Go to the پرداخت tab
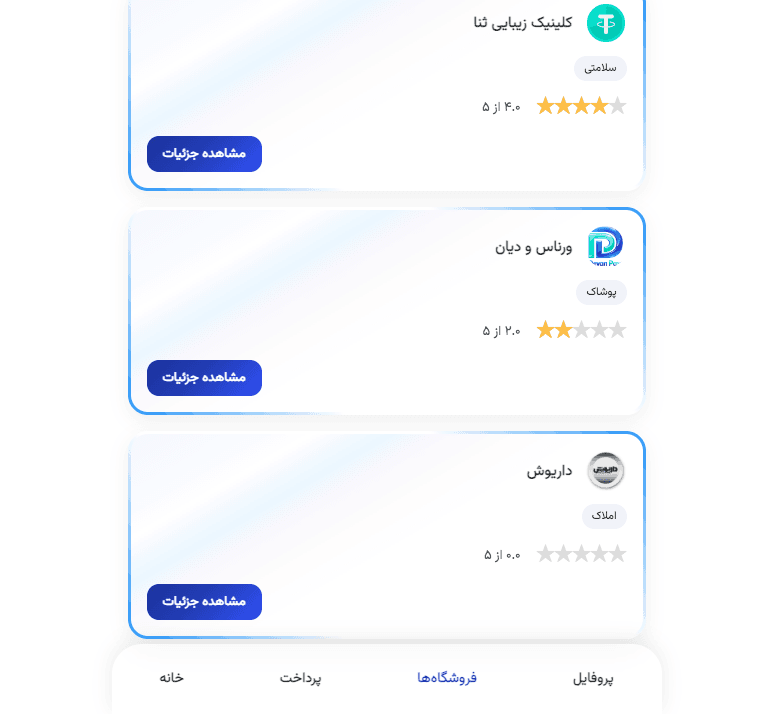The image size is (773, 714). [x=300, y=678]
